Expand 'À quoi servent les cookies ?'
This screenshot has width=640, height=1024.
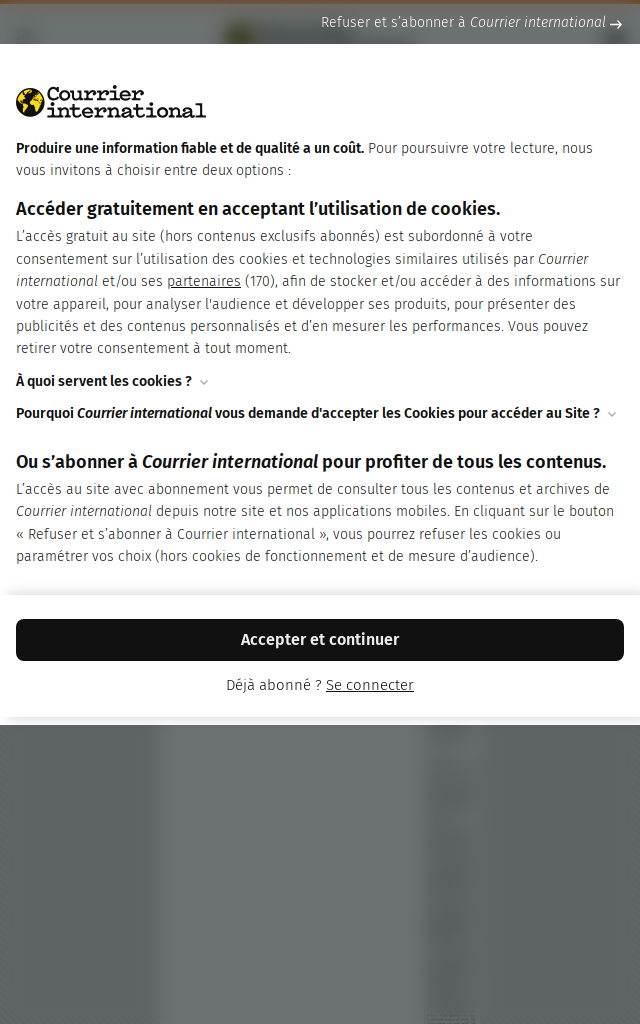click(112, 381)
